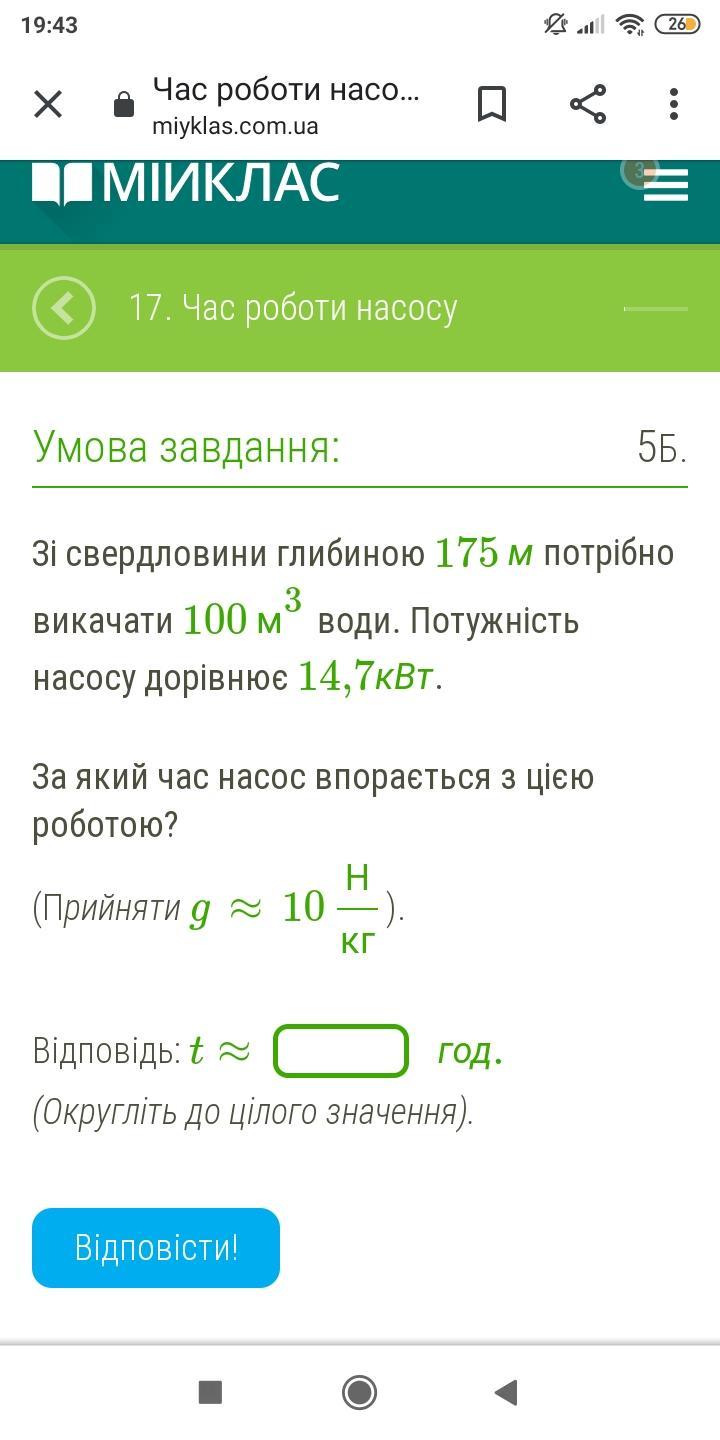Focus the answer input field for t
The width and height of the screenshot is (720, 1440).
coord(341,1051)
